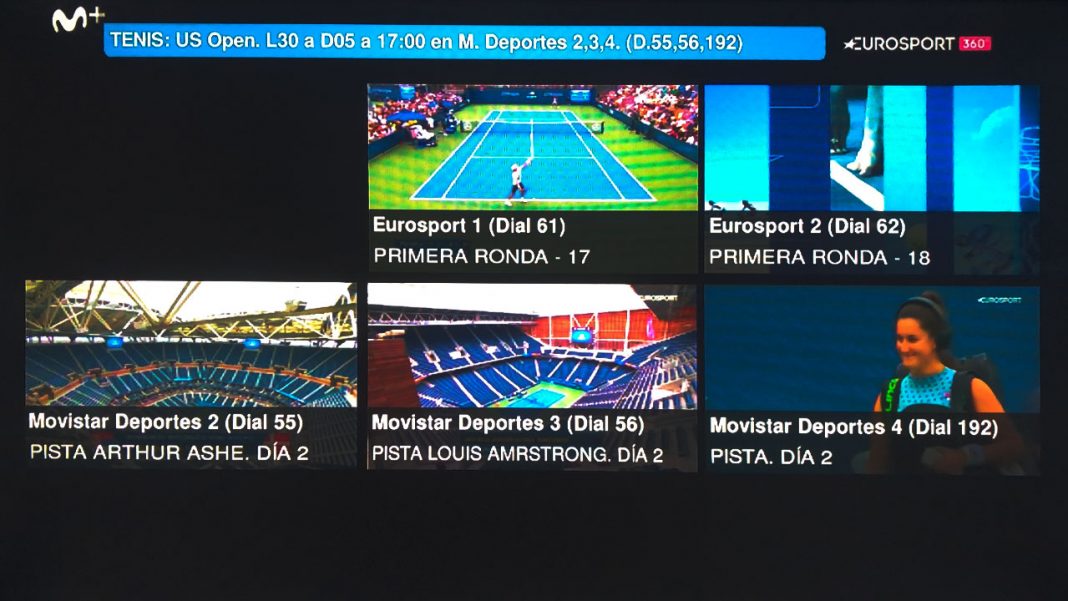Select the Eurosport 2 (Dial 62) tile
The height and width of the screenshot is (601, 1068).
coord(872,179)
